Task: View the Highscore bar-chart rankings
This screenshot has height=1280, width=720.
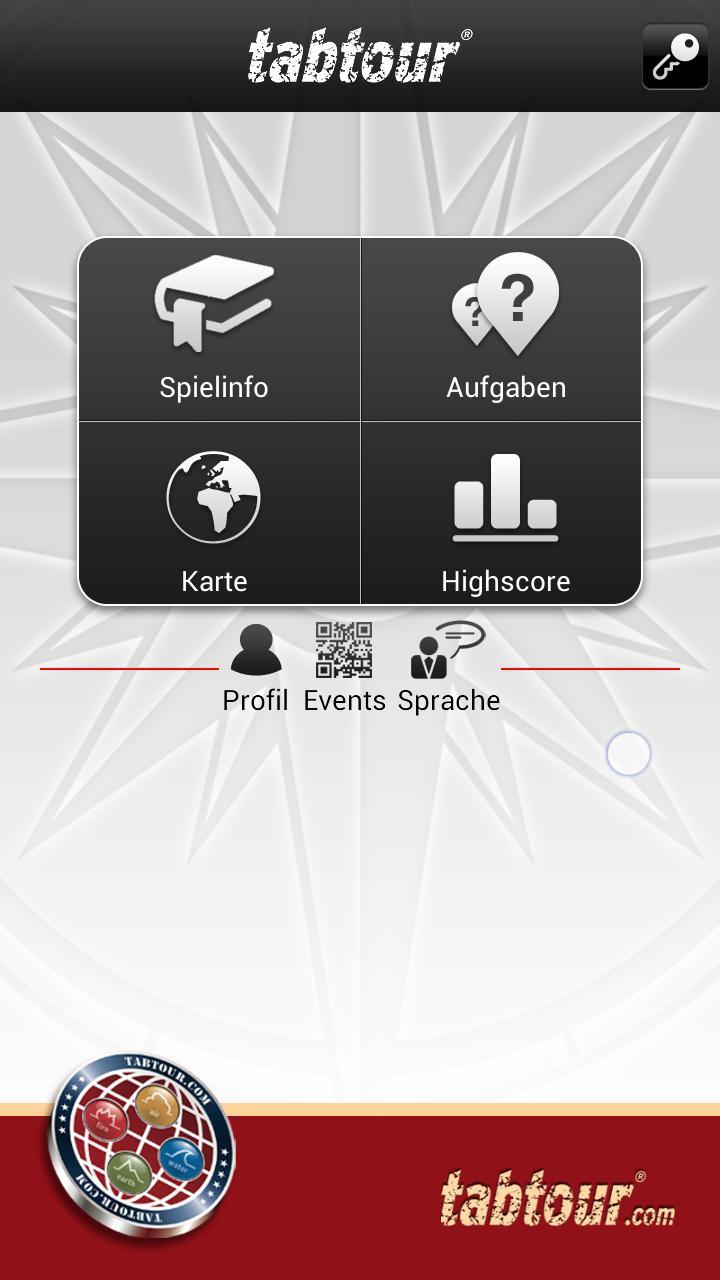Action: tap(505, 495)
